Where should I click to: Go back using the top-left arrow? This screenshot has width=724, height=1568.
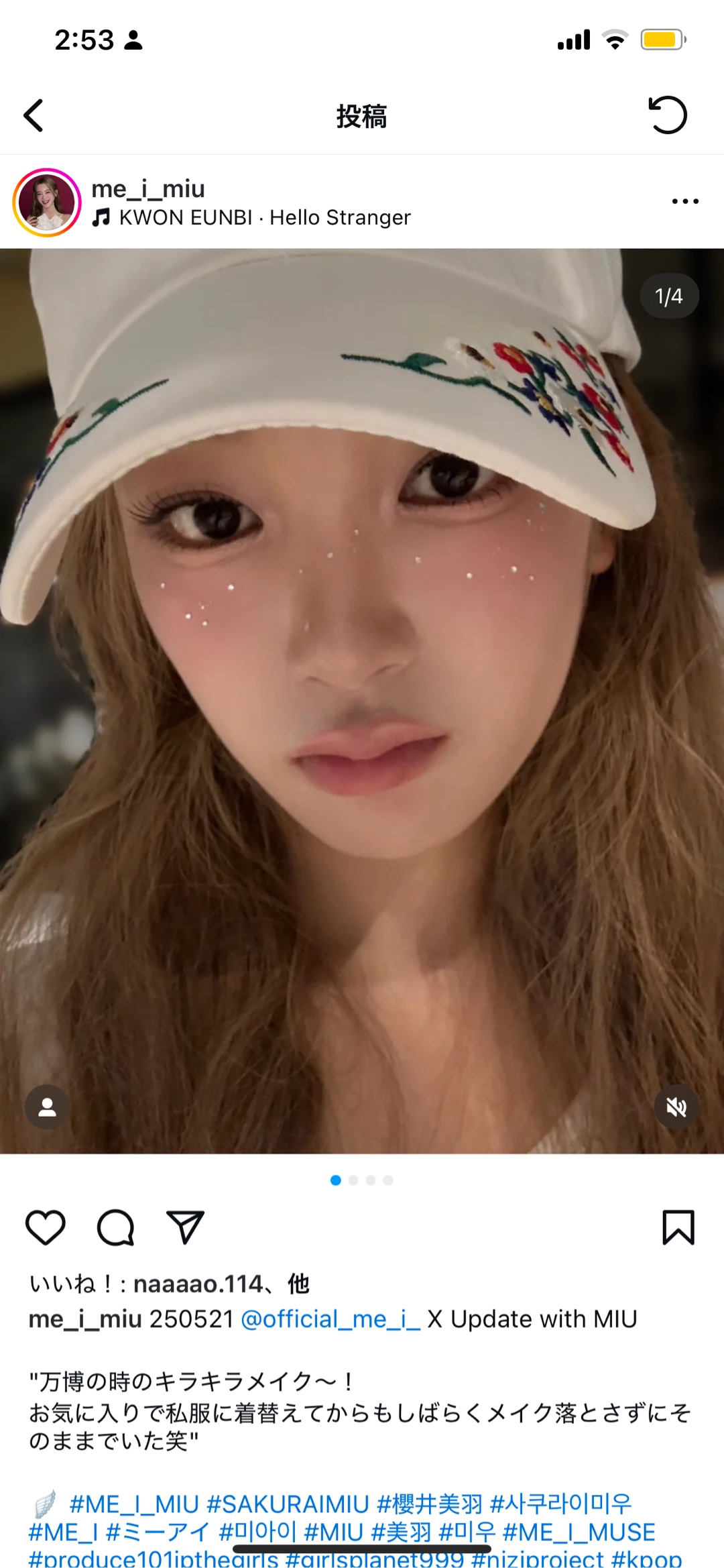pos(34,115)
